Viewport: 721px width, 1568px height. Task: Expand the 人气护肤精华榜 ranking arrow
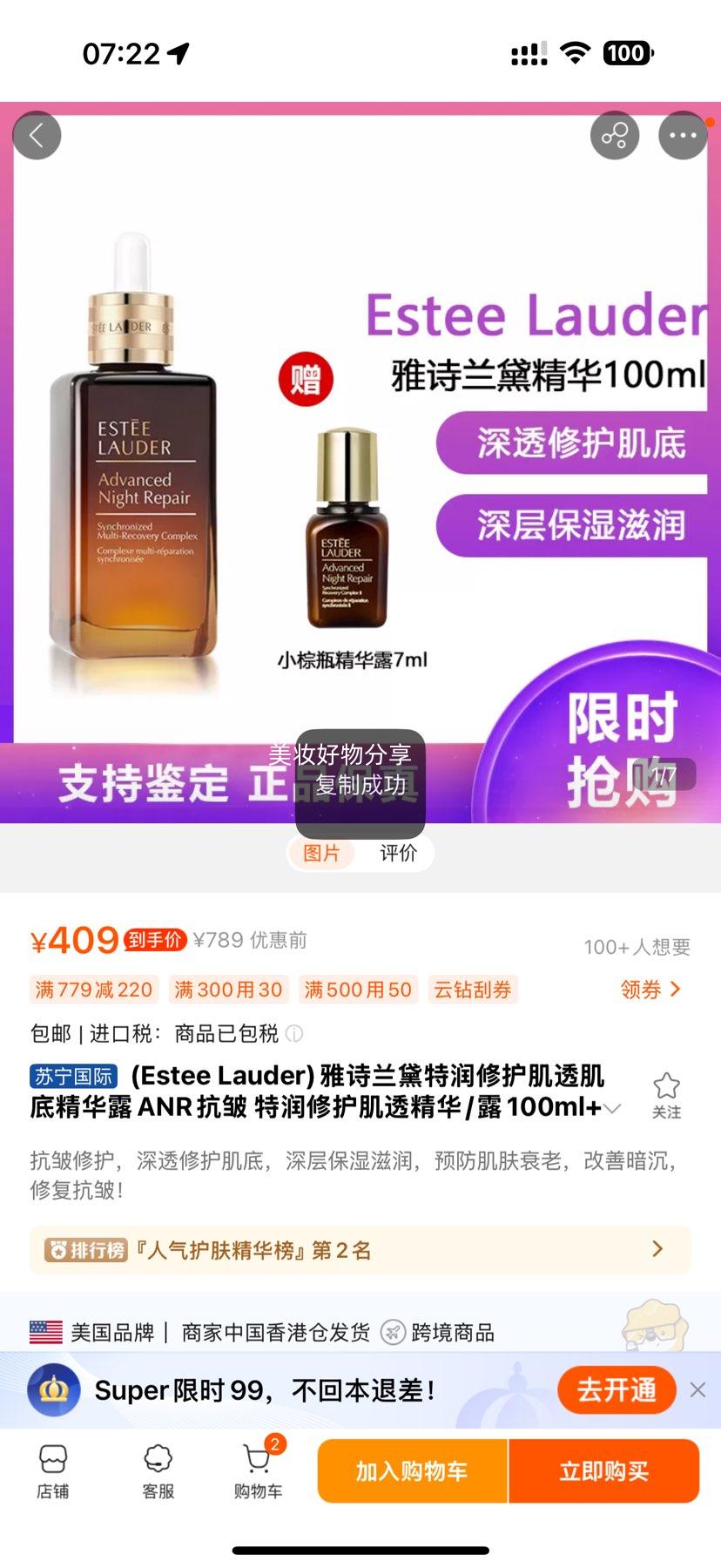(x=659, y=1248)
